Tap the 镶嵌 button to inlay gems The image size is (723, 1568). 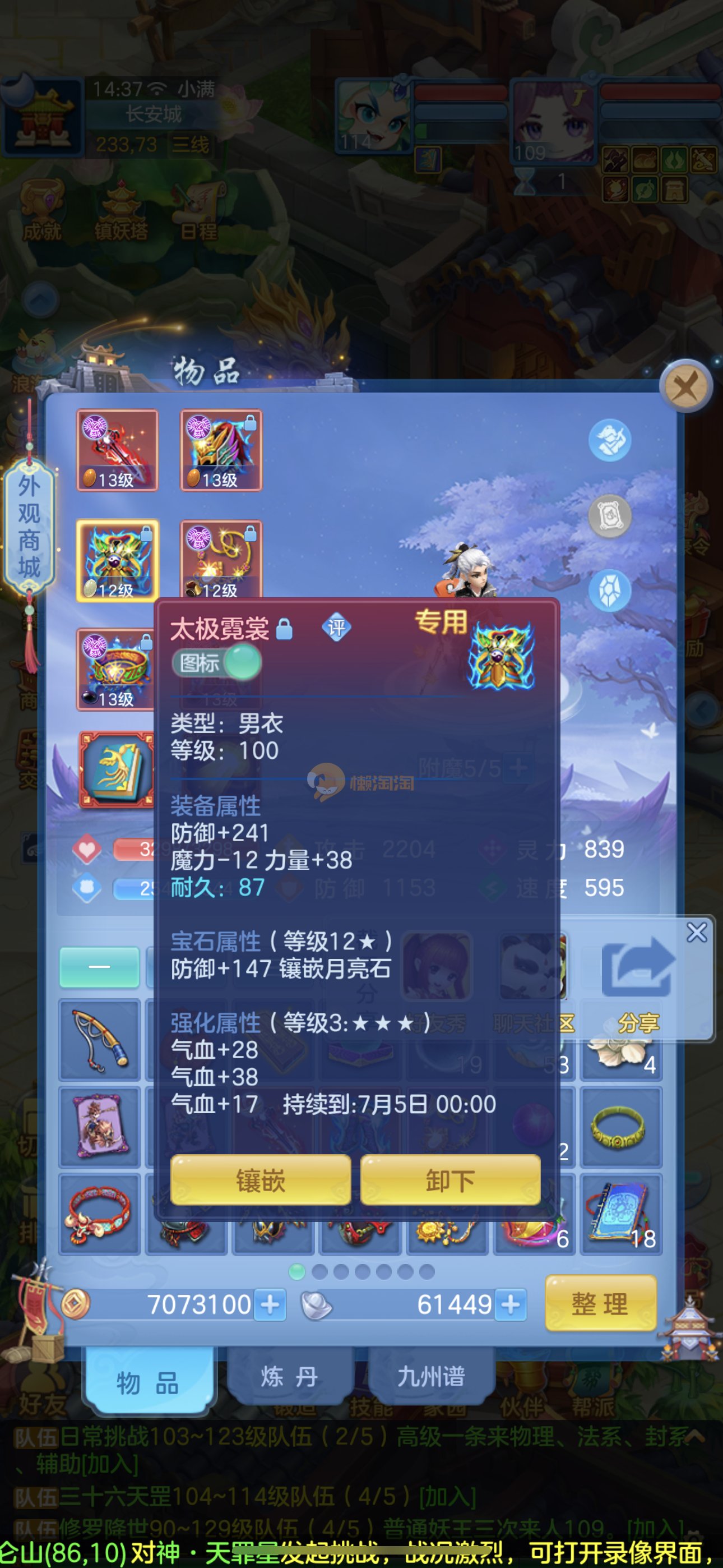[x=261, y=1180]
